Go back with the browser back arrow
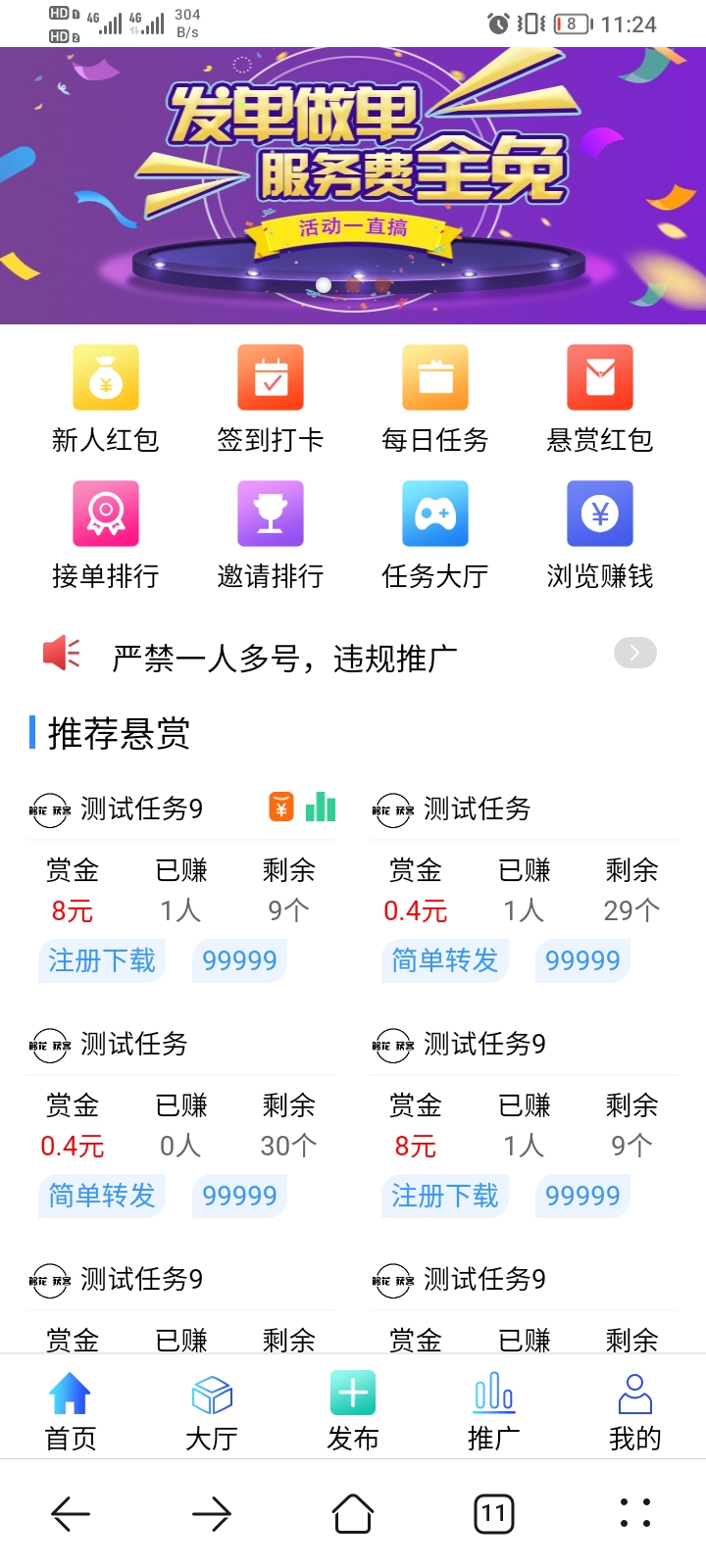The height and width of the screenshot is (1568, 706). tap(71, 1514)
